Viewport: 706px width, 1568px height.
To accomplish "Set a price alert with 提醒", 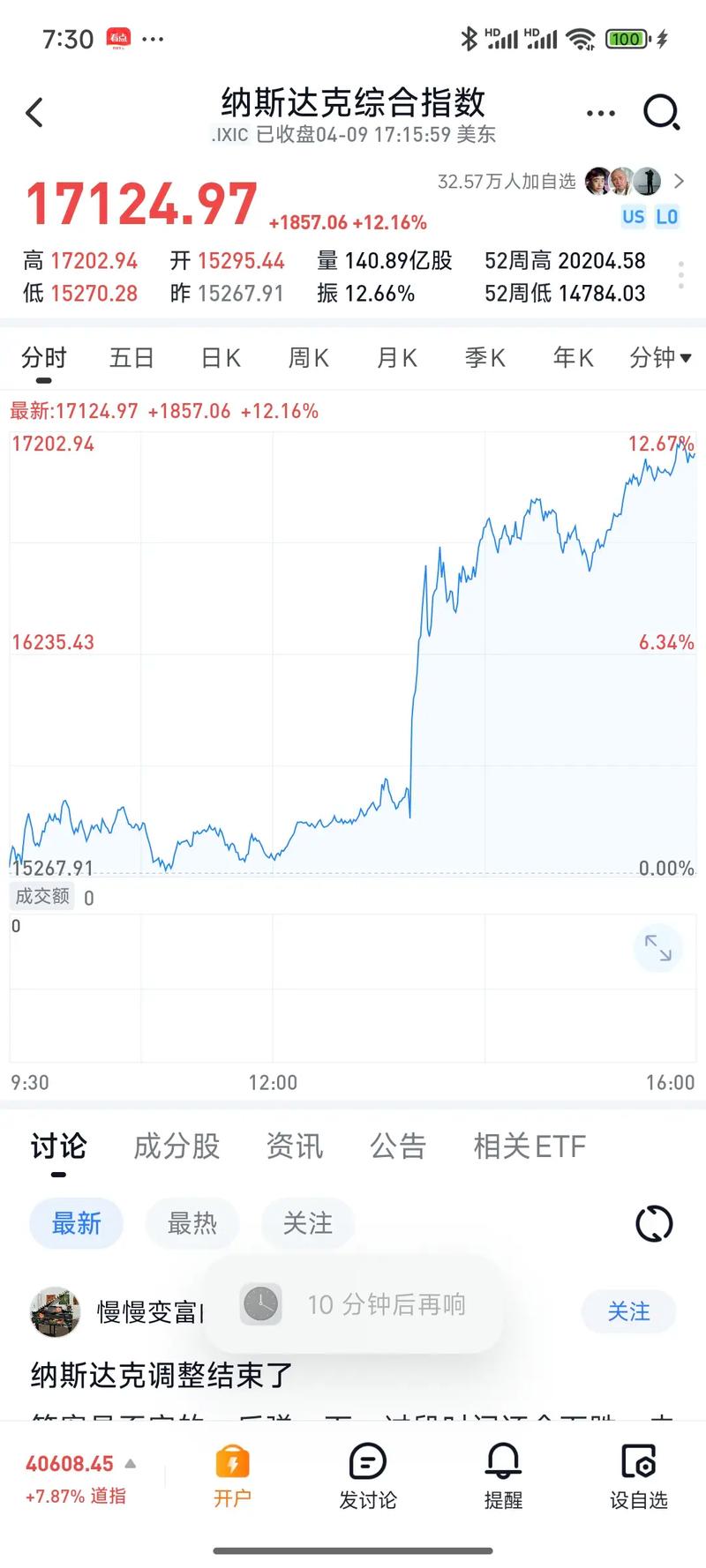I will tap(503, 1477).
